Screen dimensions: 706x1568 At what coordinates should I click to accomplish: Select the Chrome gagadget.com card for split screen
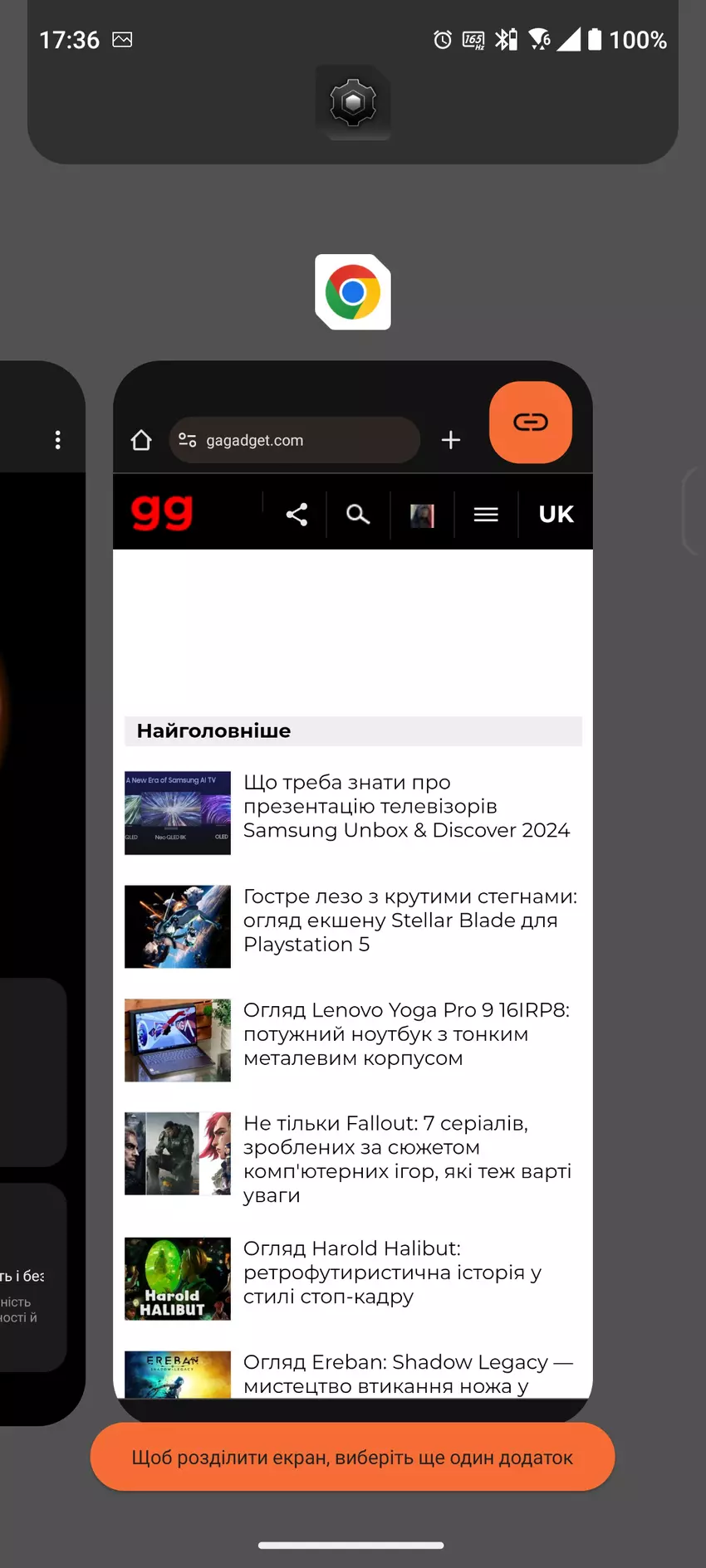coord(352,913)
